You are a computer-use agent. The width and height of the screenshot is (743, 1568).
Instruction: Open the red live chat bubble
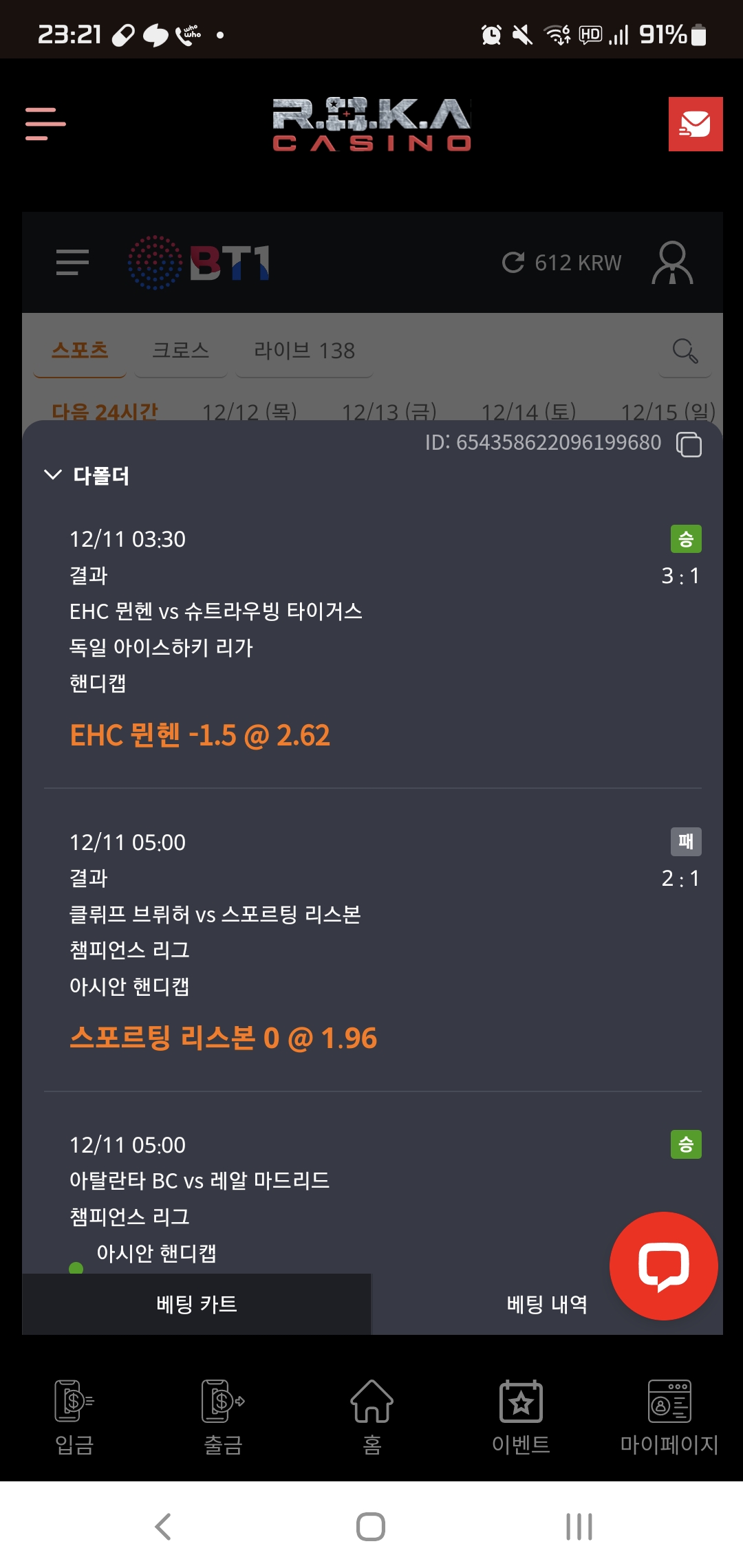tap(664, 1266)
